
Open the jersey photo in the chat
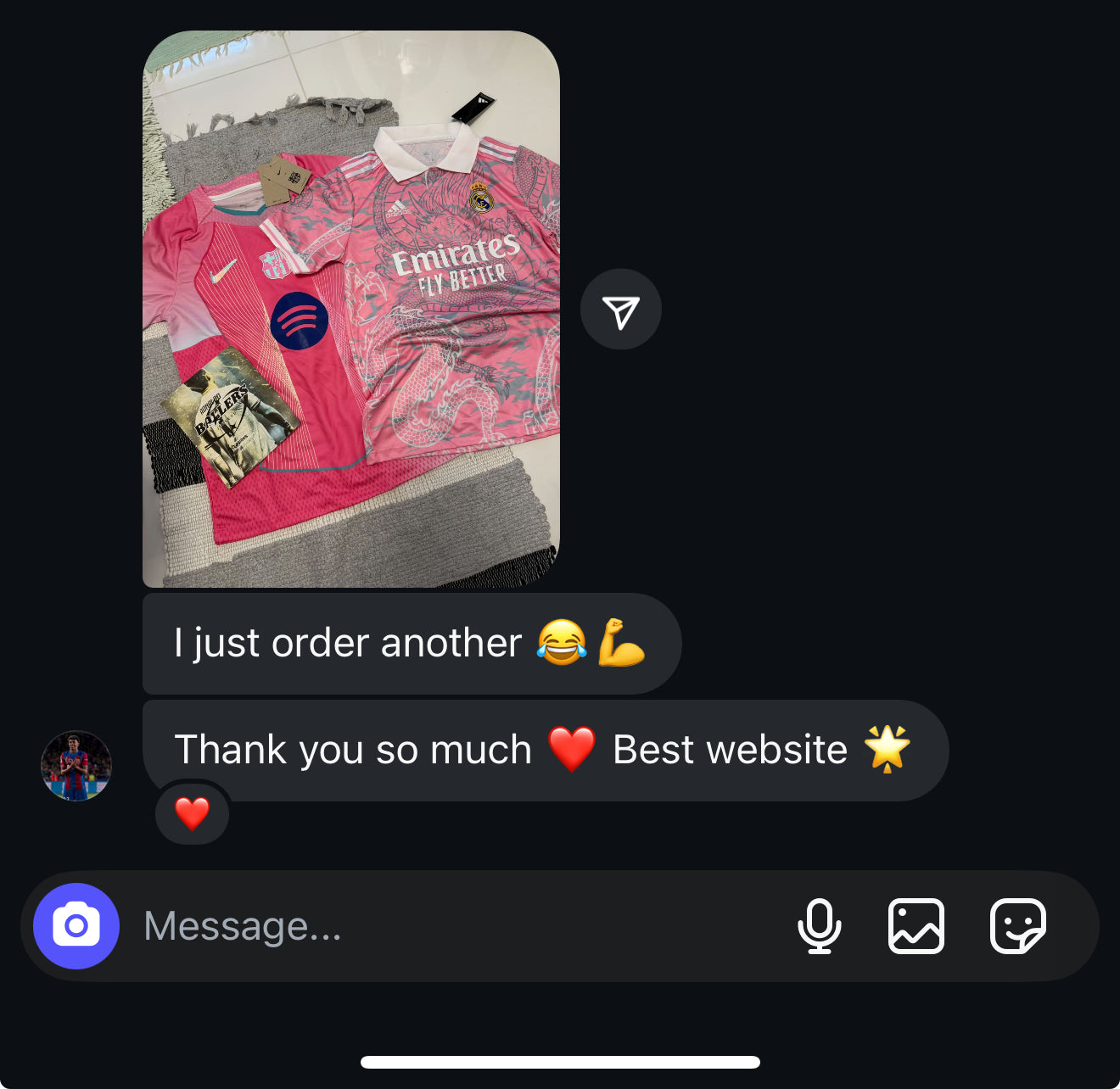click(350, 309)
